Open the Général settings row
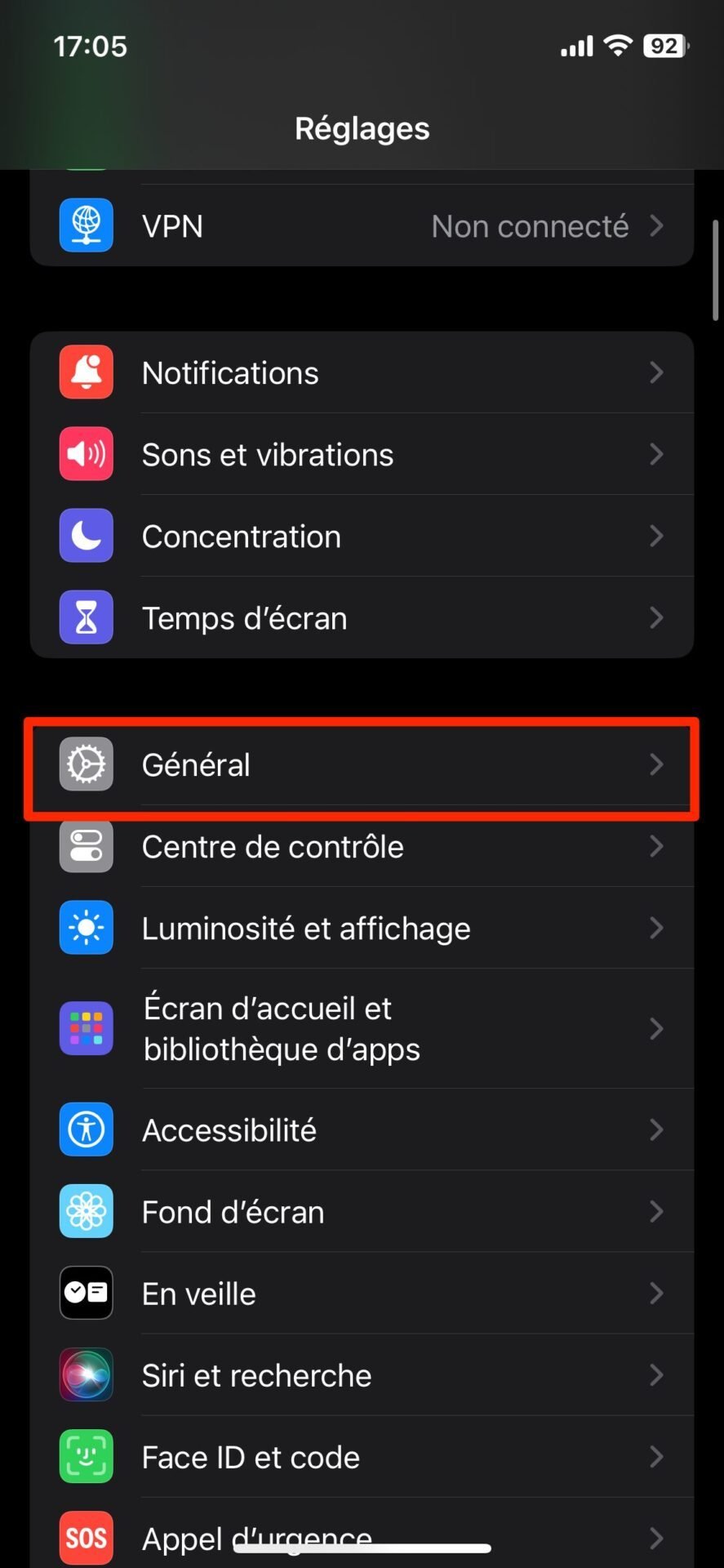The width and height of the screenshot is (724, 1568). (x=362, y=764)
